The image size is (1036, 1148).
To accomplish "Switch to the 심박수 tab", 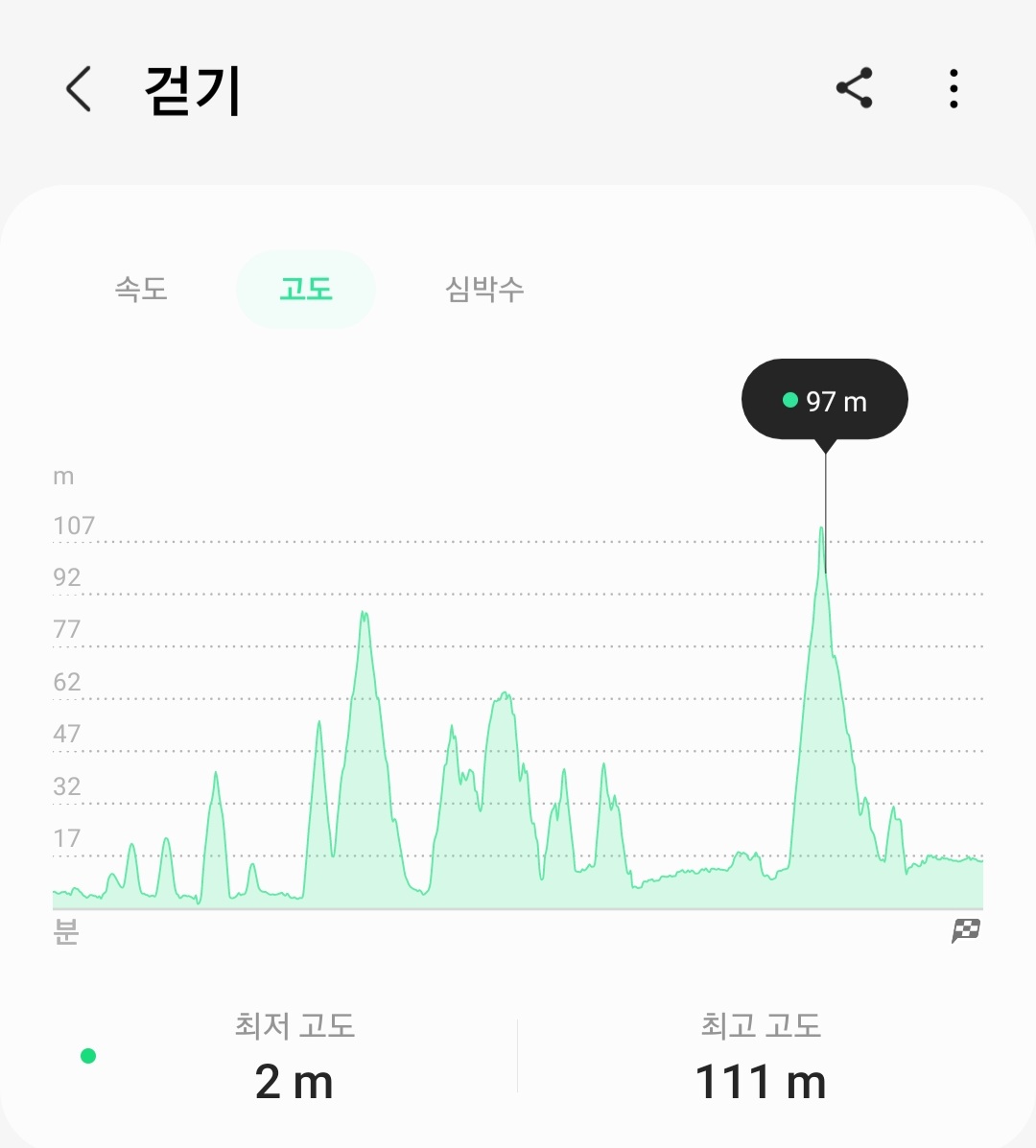I will click(x=484, y=290).
